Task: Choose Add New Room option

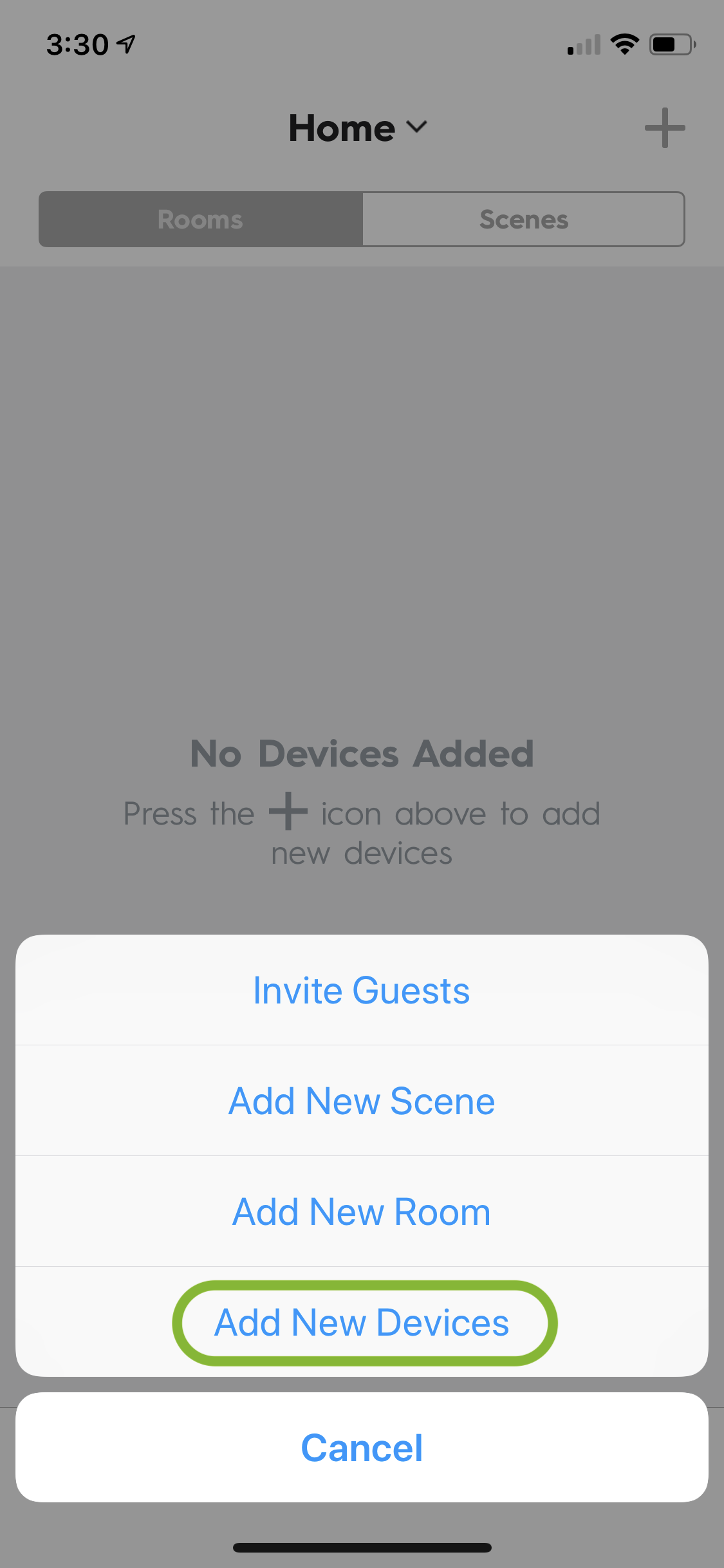Action: tap(360, 1211)
